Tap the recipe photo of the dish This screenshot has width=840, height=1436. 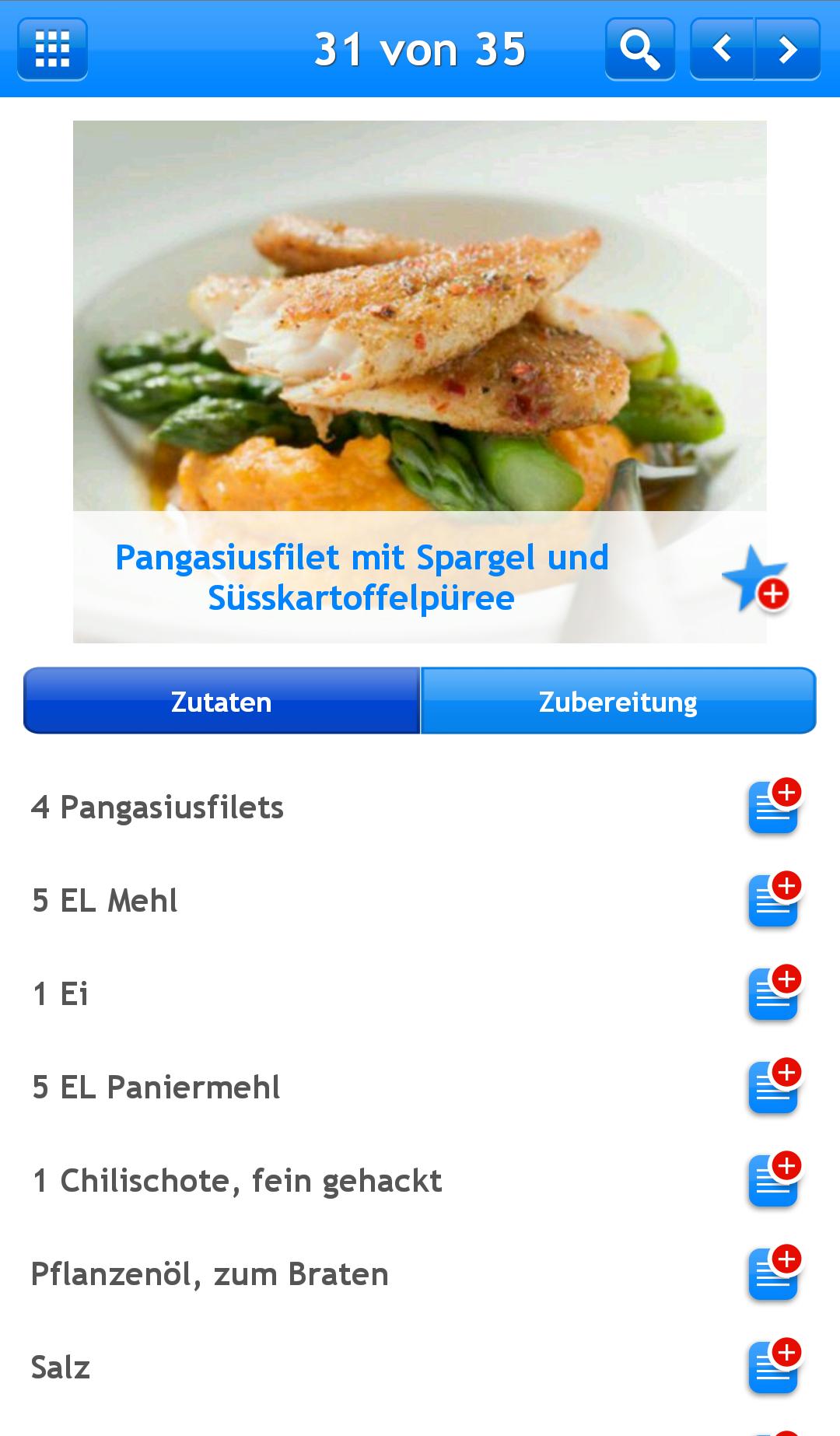(x=420, y=311)
